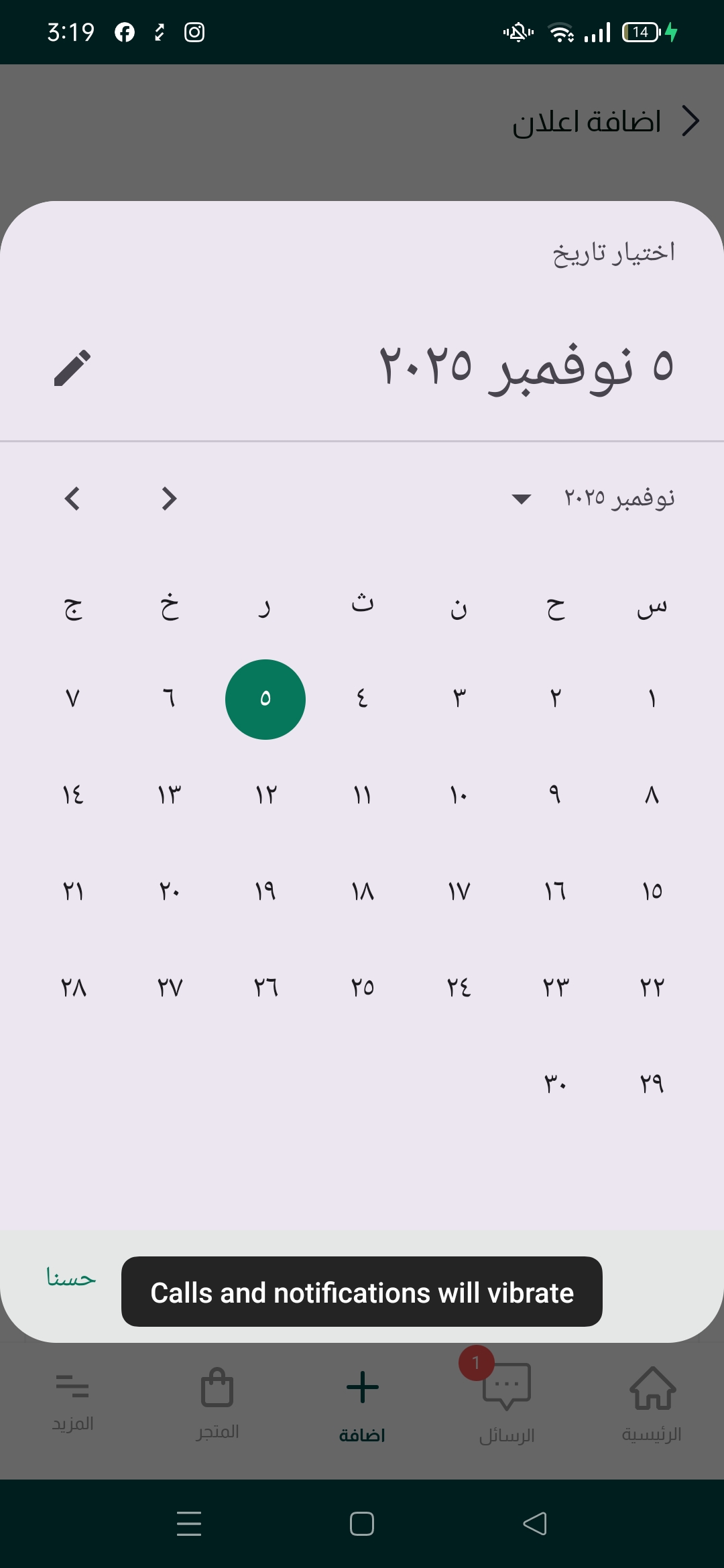Image resolution: width=724 pixels, height=1568 pixels.
Task: Select day ٧ in the calendar
Action: coord(72,699)
